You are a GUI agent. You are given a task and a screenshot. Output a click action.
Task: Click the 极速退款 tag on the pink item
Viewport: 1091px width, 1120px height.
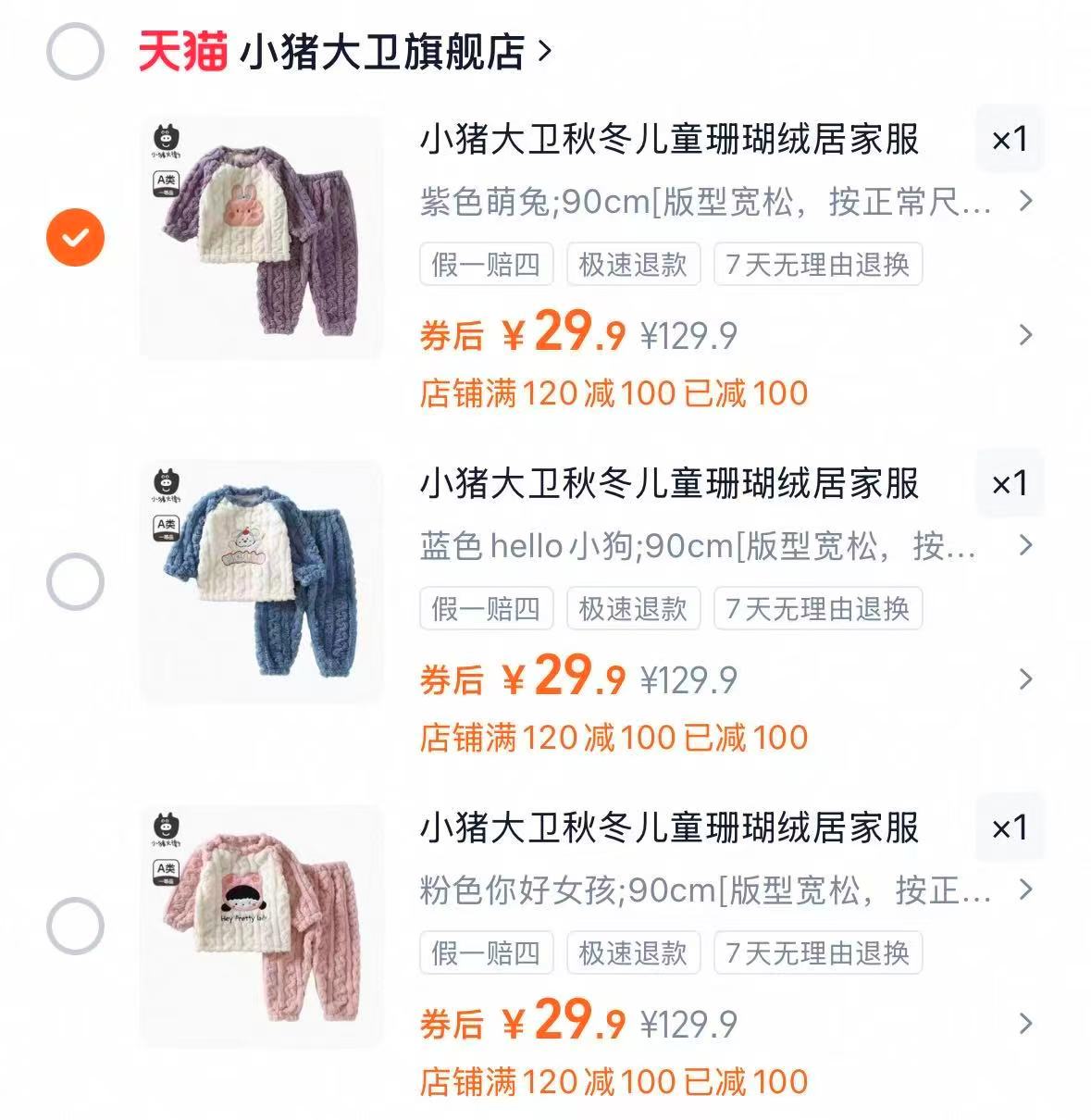point(632,952)
